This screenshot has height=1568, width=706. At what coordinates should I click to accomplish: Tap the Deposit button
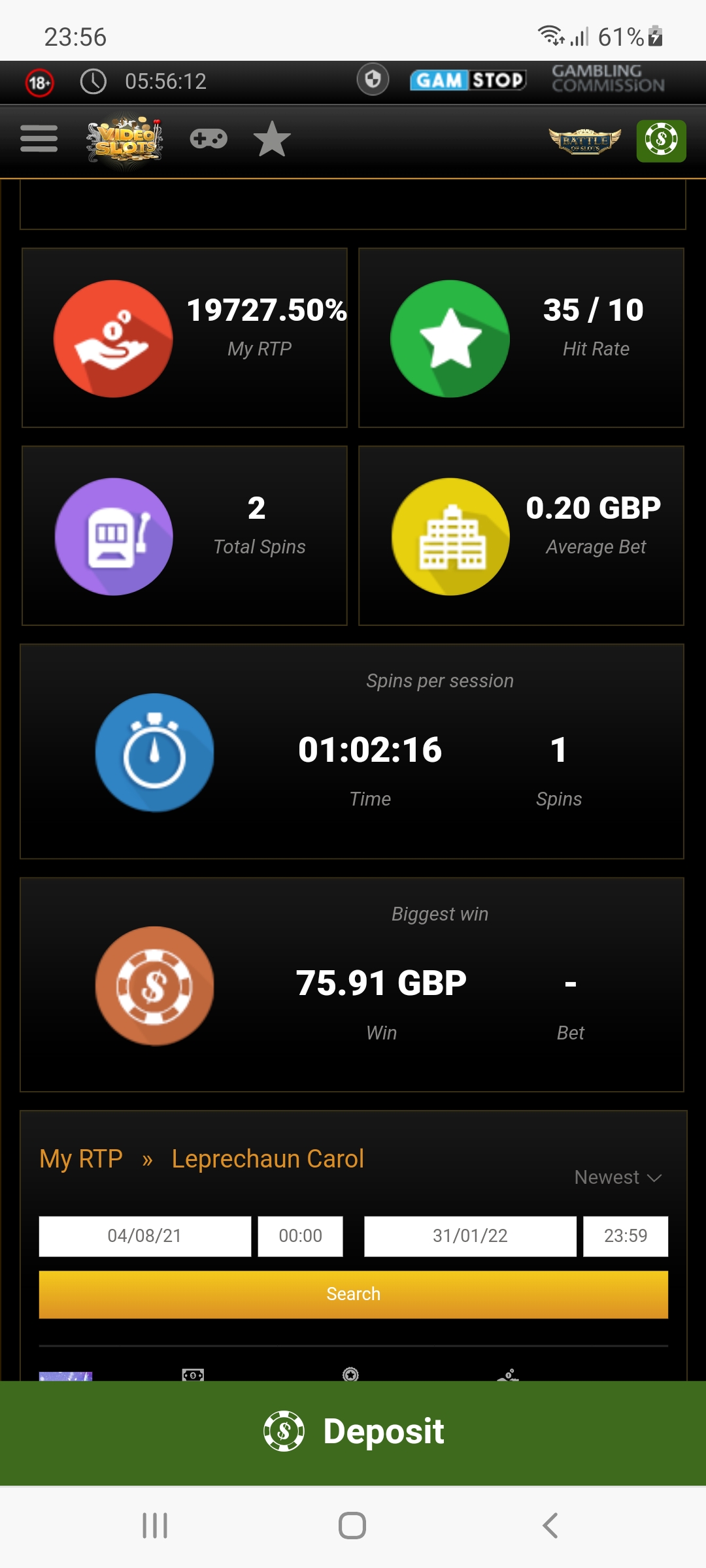click(x=353, y=1431)
